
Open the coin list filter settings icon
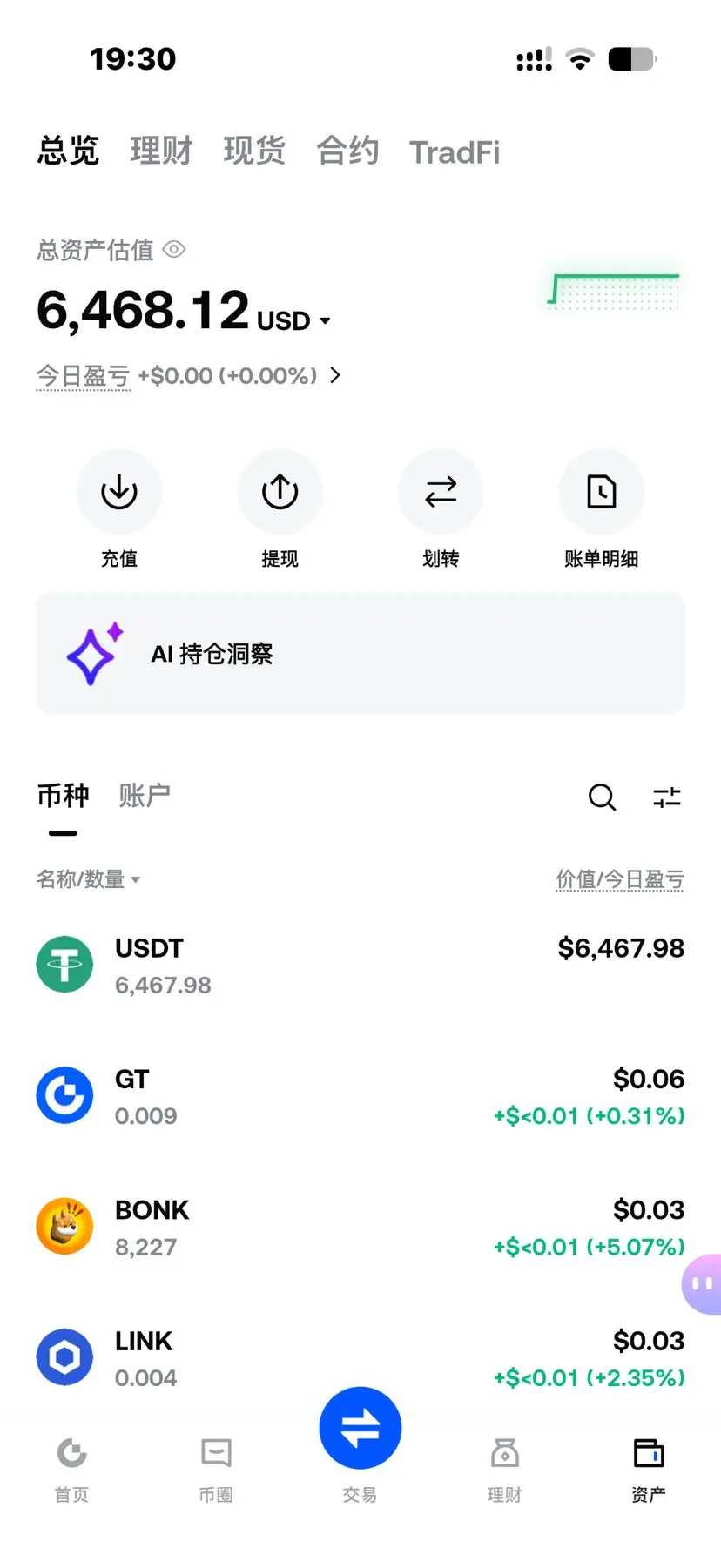[667, 797]
